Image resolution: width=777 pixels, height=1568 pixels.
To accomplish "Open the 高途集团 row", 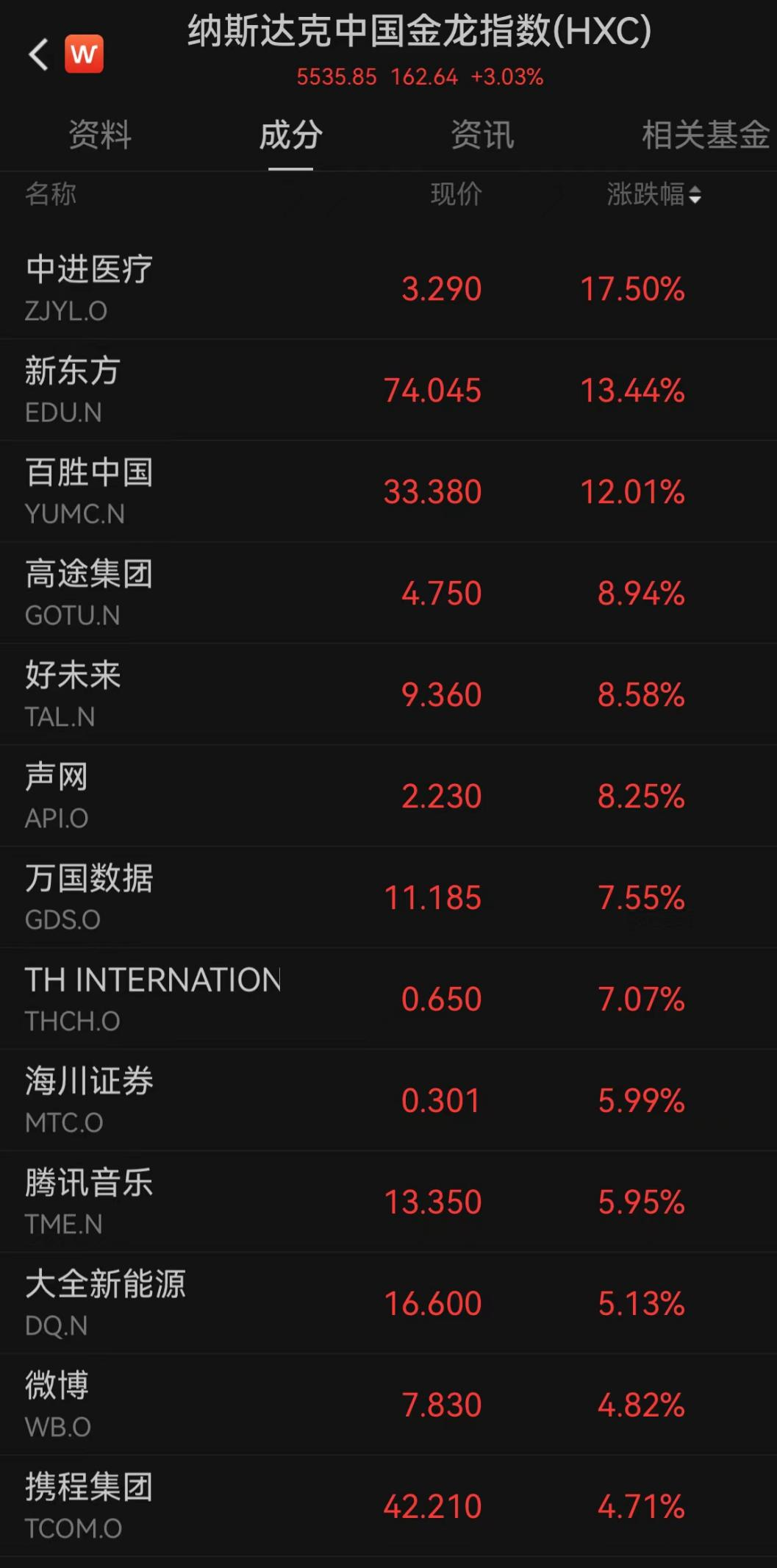I will tap(388, 593).
